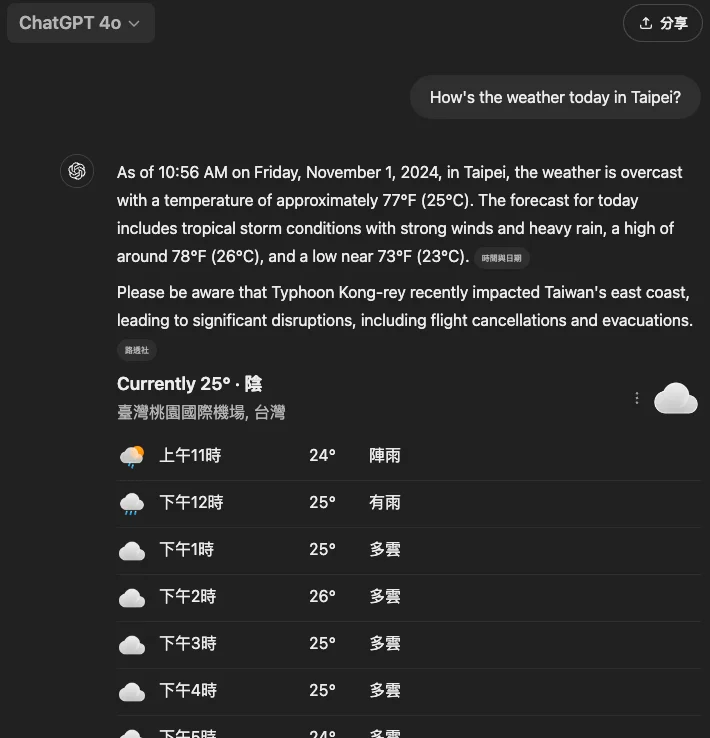Open weather widget overflow menu

(637, 398)
